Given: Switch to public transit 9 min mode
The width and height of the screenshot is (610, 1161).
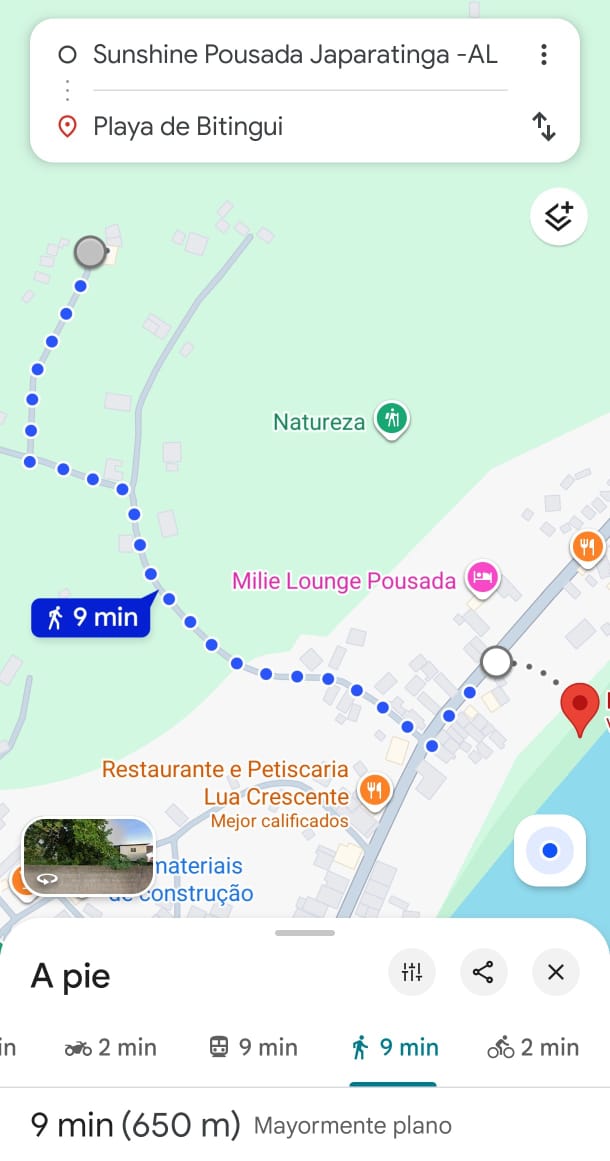Looking at the screenshot, I should point(253,1048).
